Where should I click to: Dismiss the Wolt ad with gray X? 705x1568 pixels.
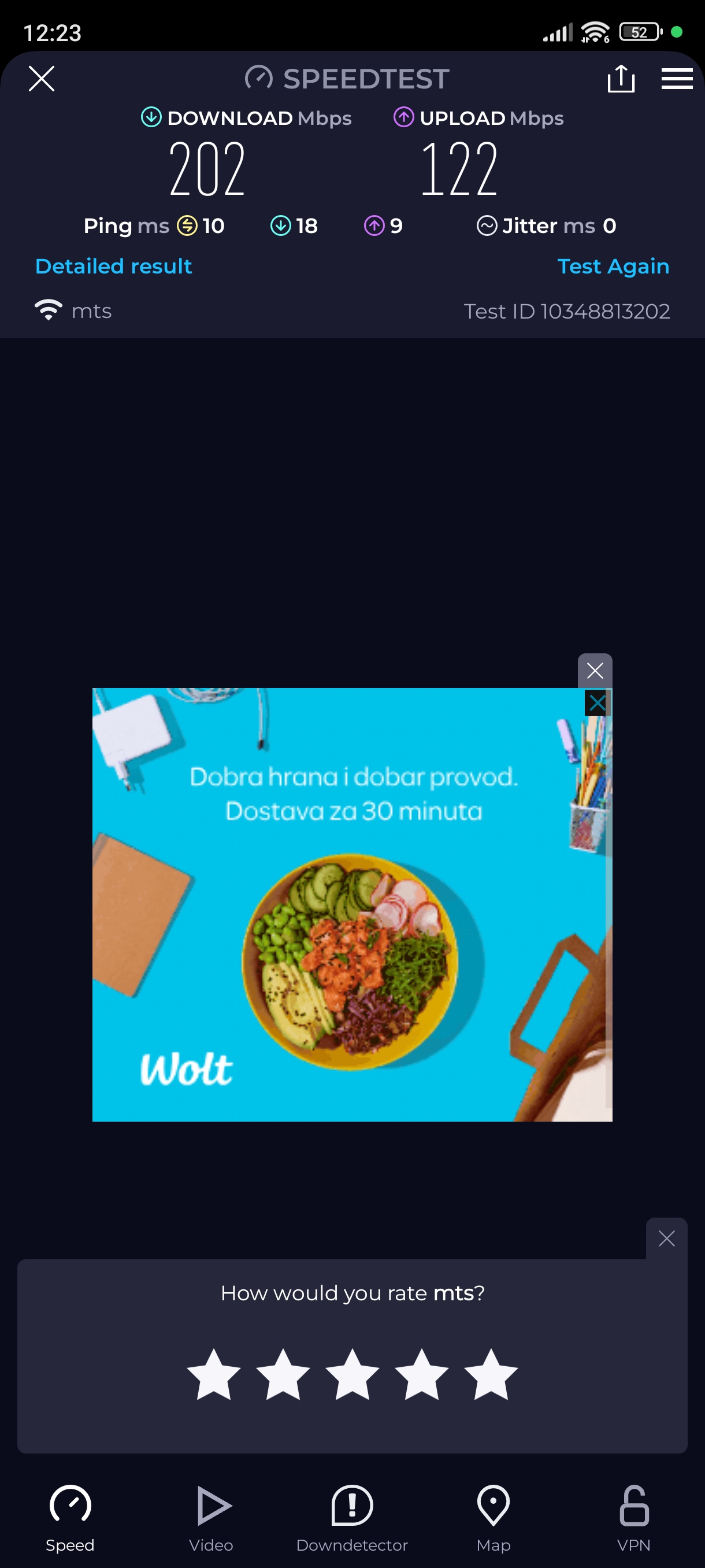tap(594, 670)
